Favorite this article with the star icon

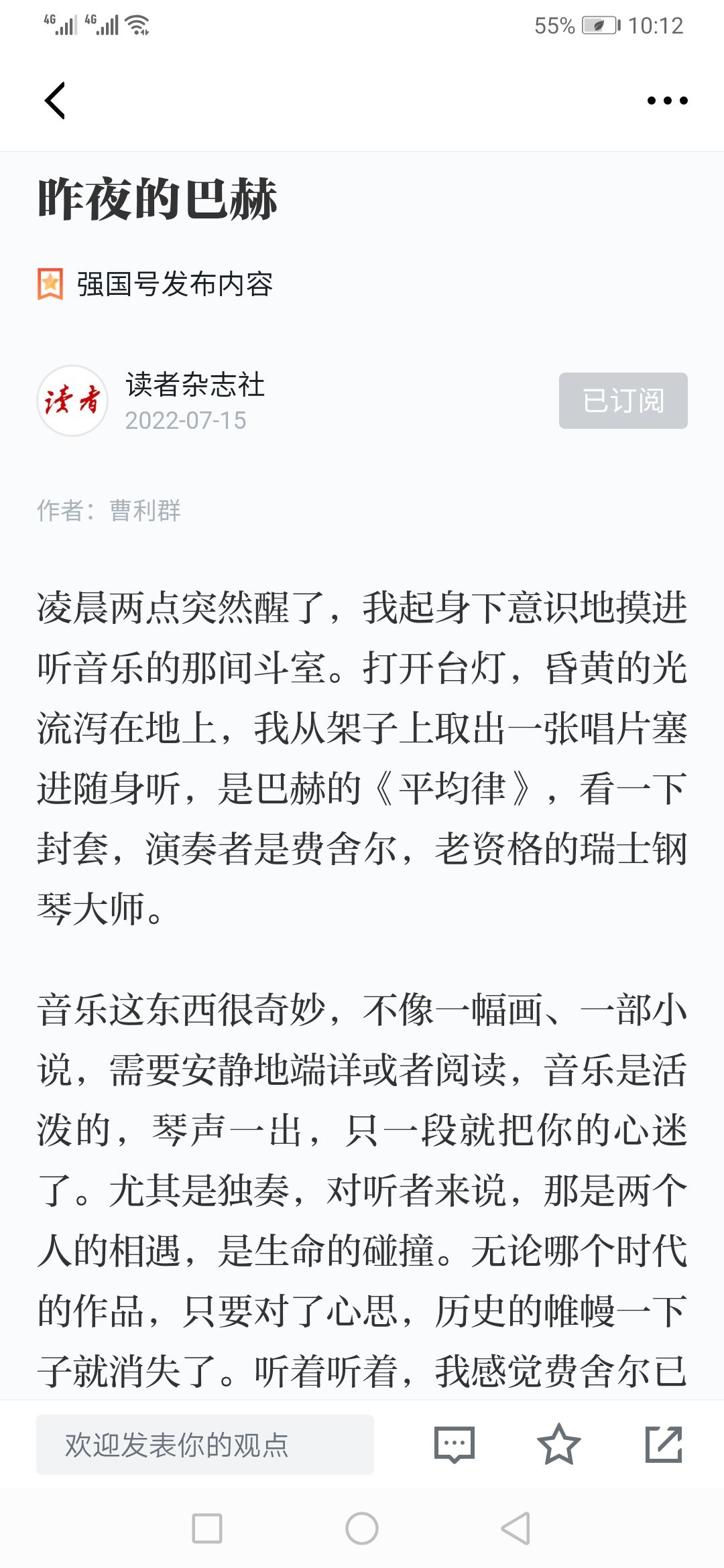click(x=558, y=1444)
